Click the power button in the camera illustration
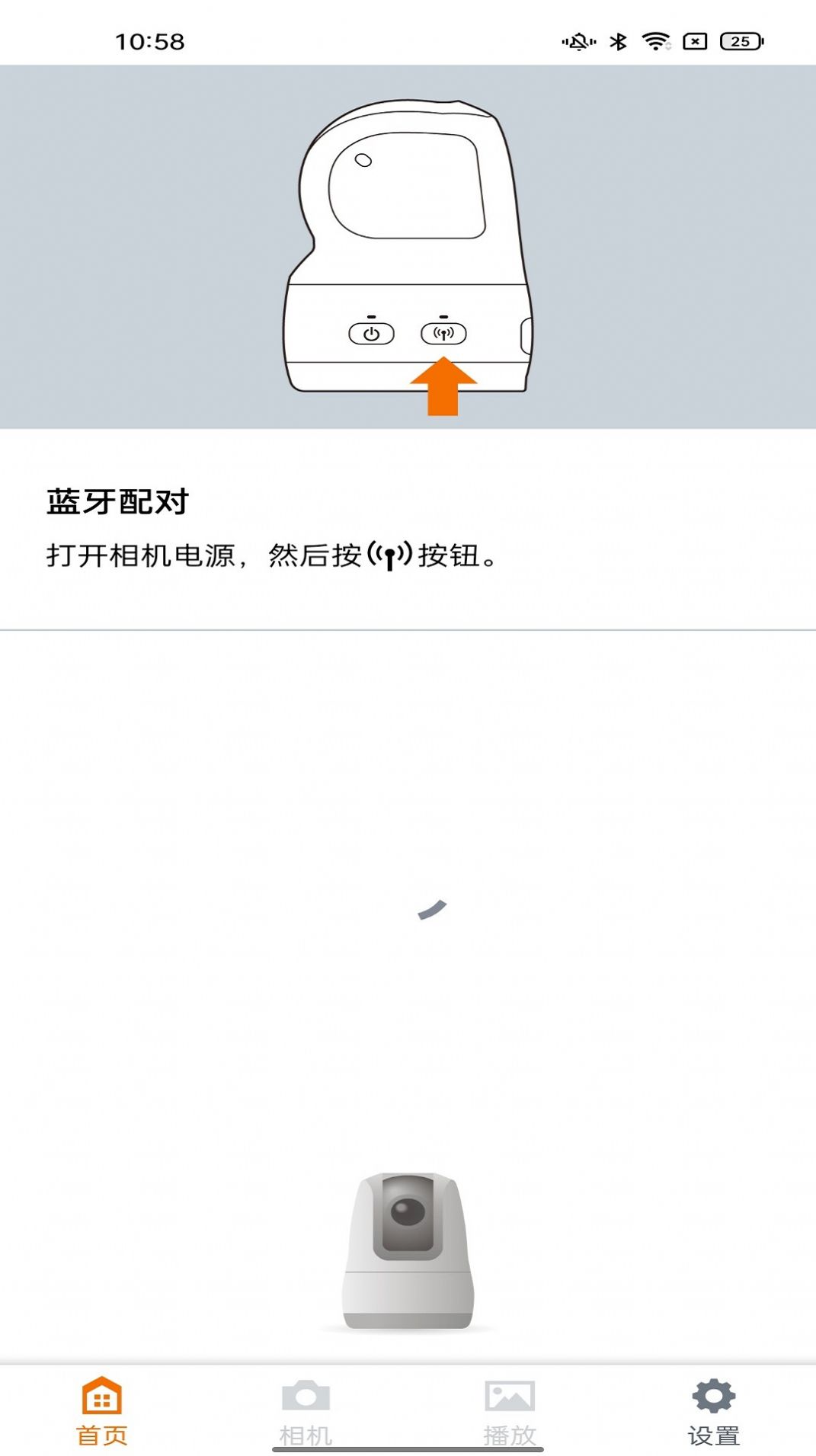Image resolution: width=816 pixels, height=1456 pixels. point(371,333)
